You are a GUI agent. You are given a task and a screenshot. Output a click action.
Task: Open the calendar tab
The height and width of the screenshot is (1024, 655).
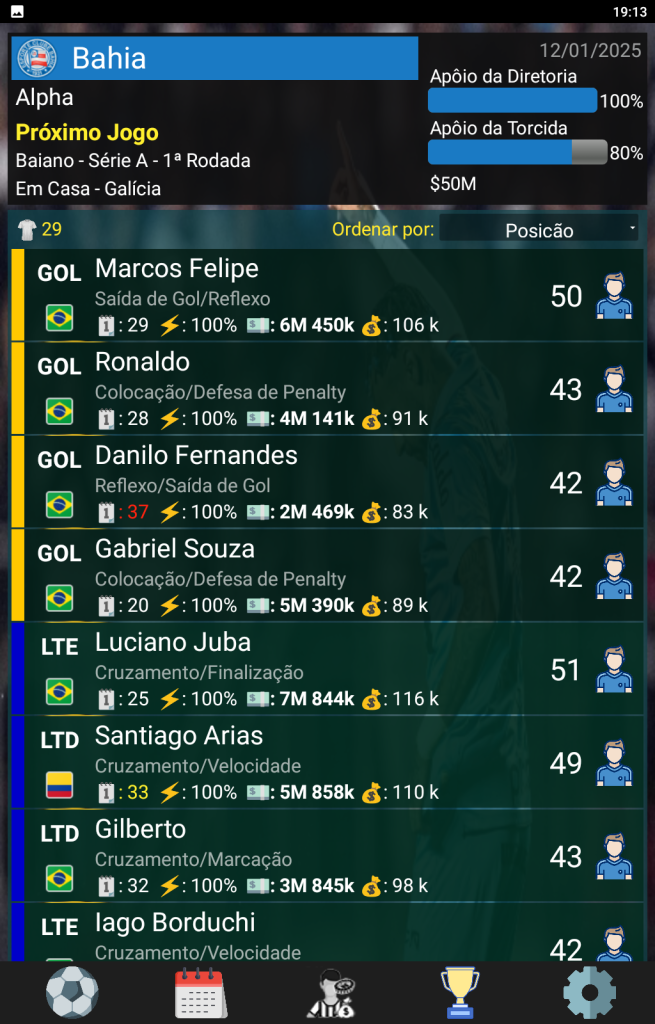200,993
